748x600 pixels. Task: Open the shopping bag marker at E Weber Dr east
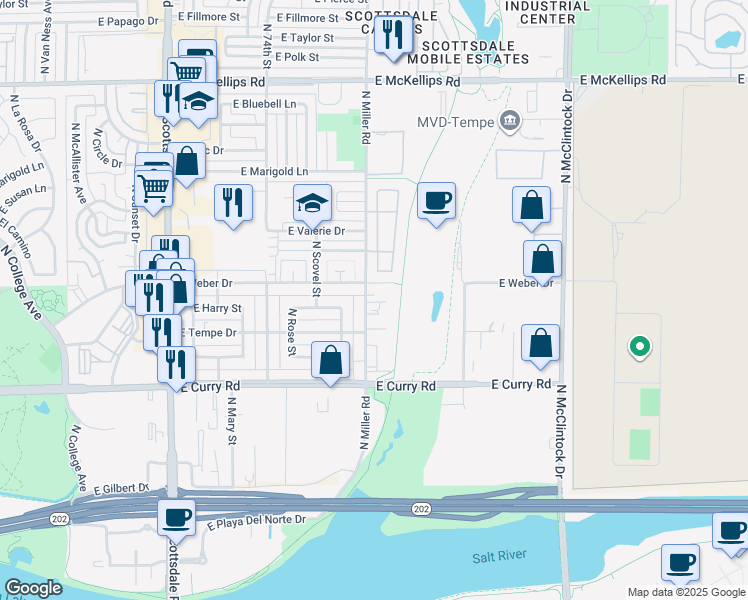(541, 259)
